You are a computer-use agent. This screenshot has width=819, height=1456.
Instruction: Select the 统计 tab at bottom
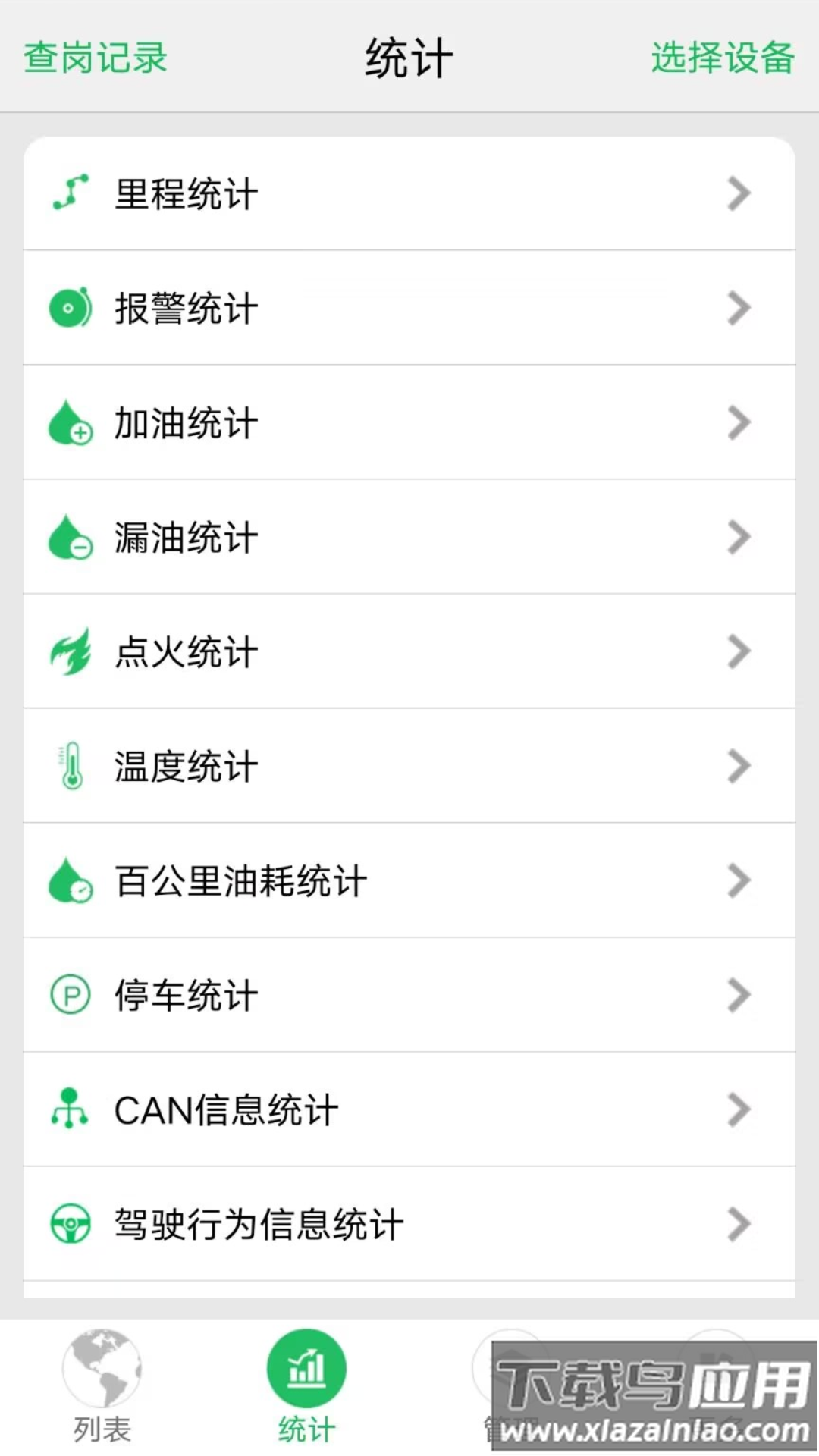coord(306,1395)
